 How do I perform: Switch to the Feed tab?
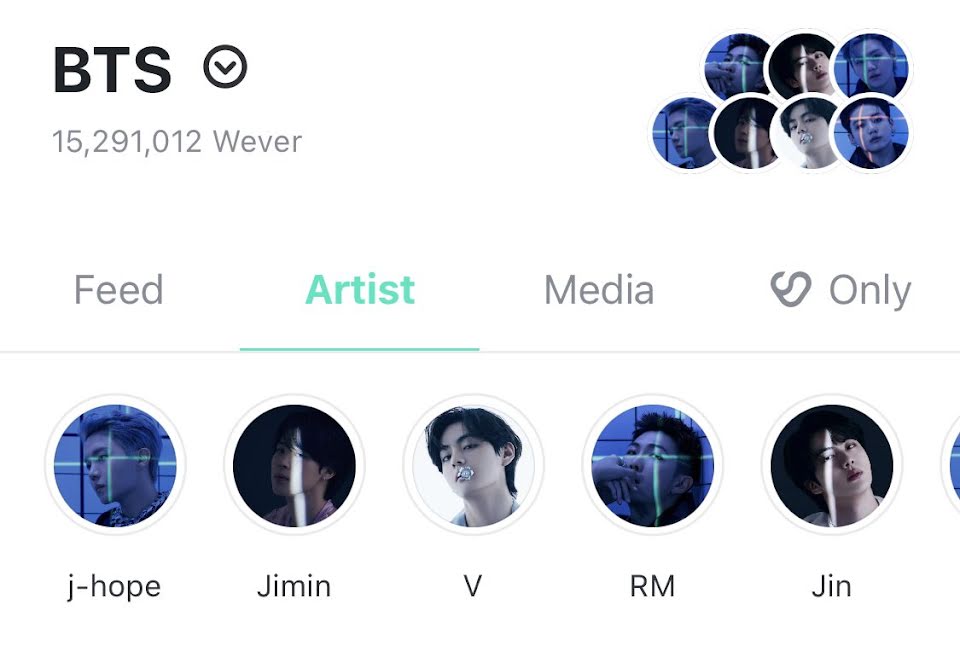tap(118, 291)
